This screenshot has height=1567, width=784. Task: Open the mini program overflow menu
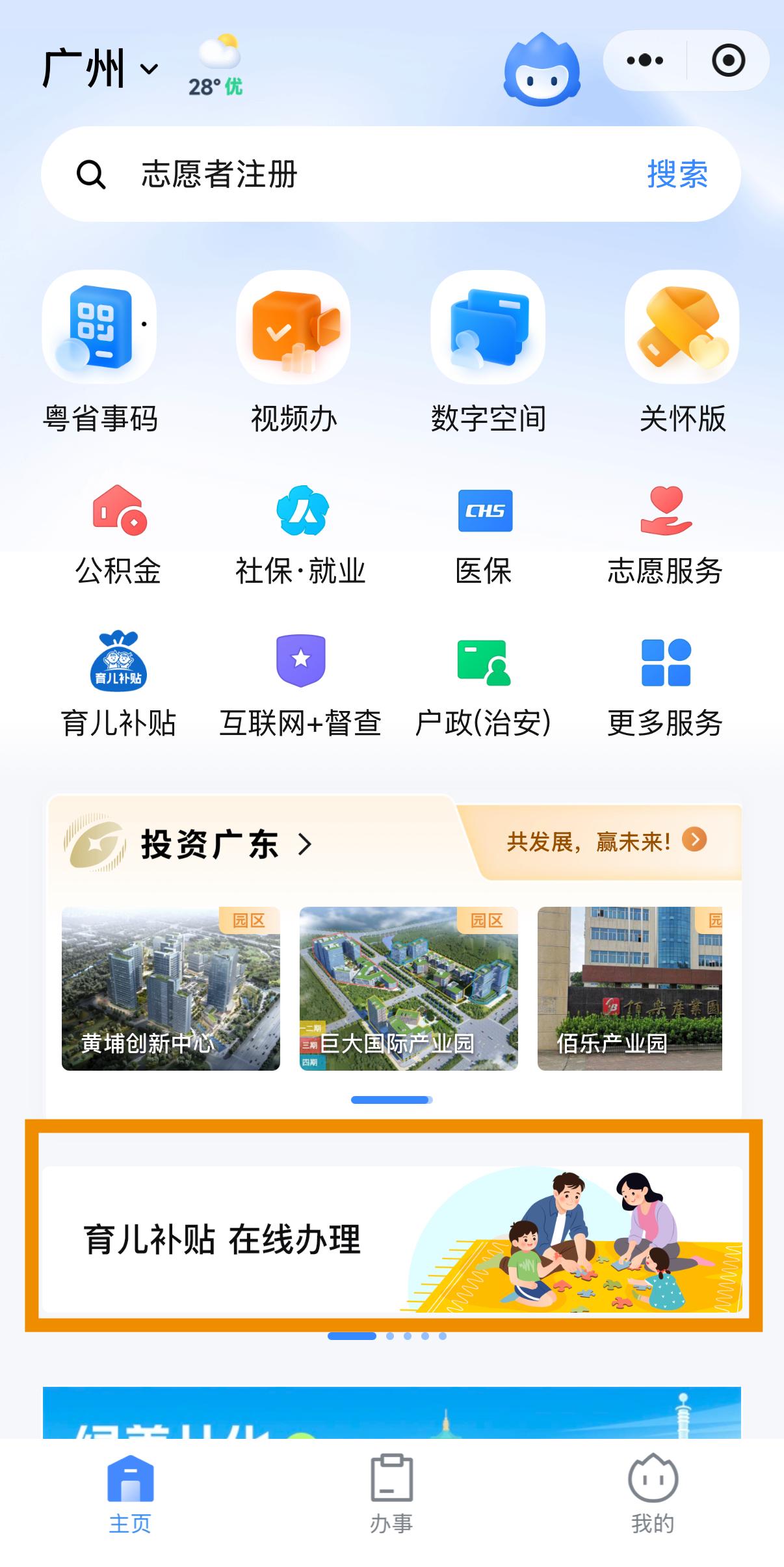point(645,61)
